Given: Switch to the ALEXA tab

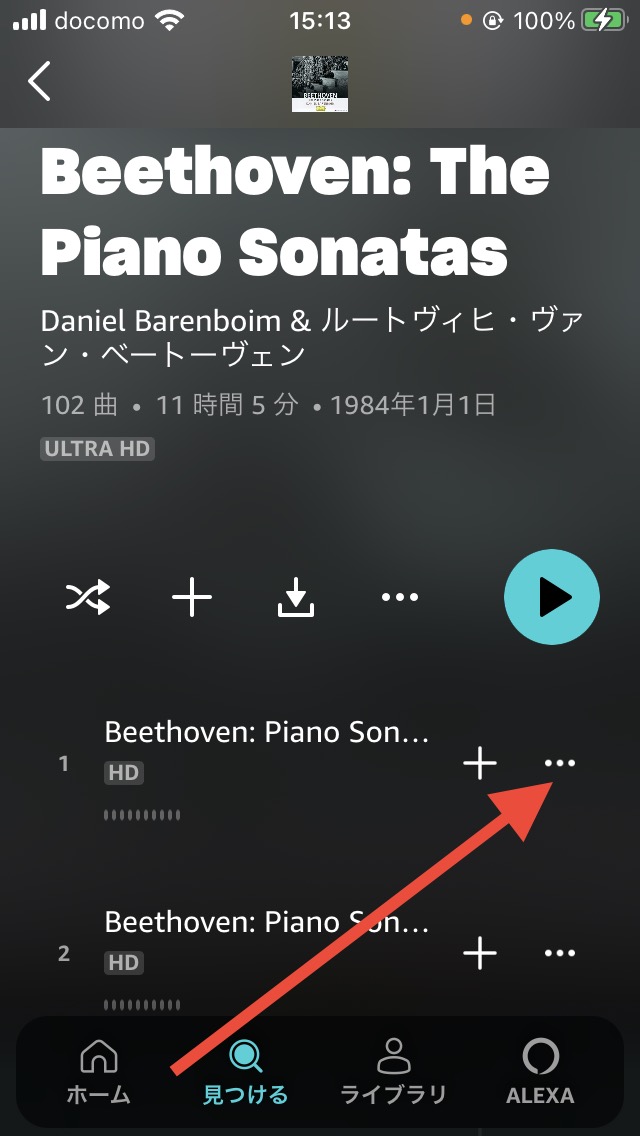Looking at the screenshot, I should tap(541, 1071).
